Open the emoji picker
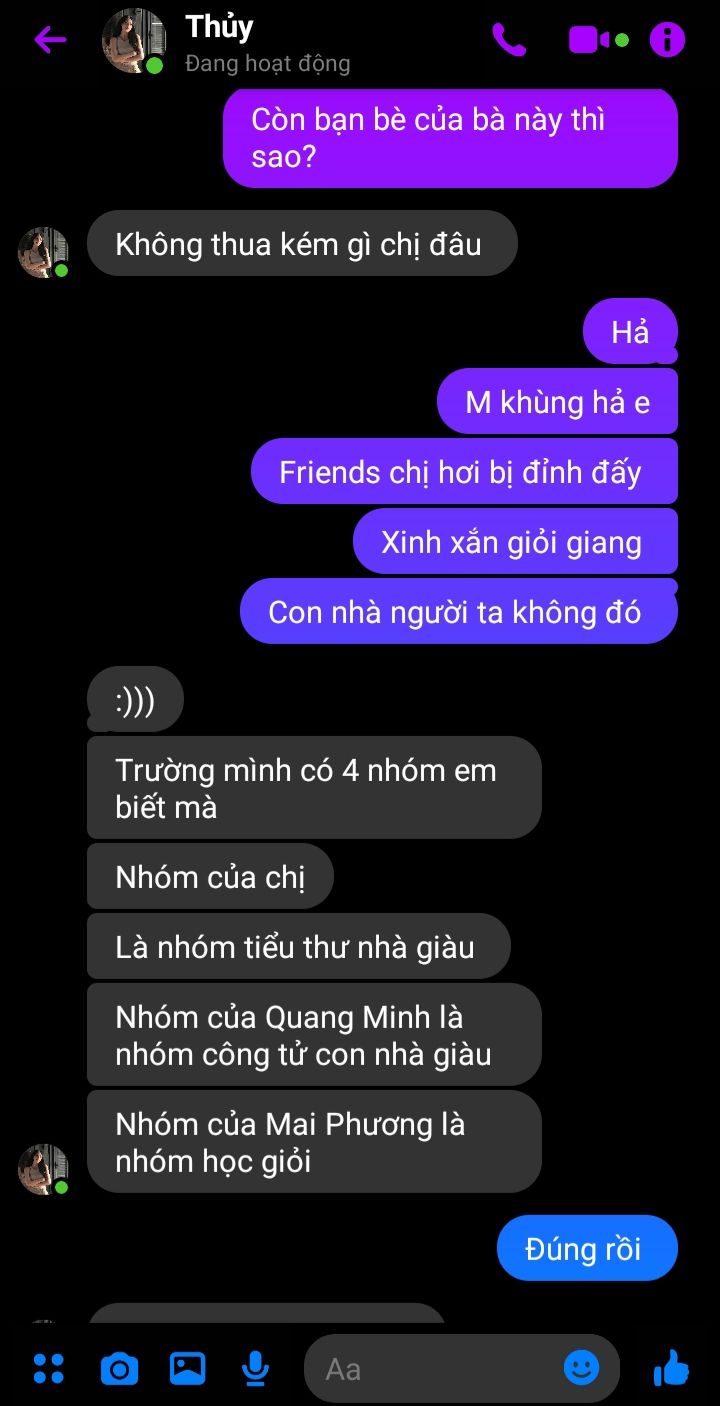 pos(582,1367)
